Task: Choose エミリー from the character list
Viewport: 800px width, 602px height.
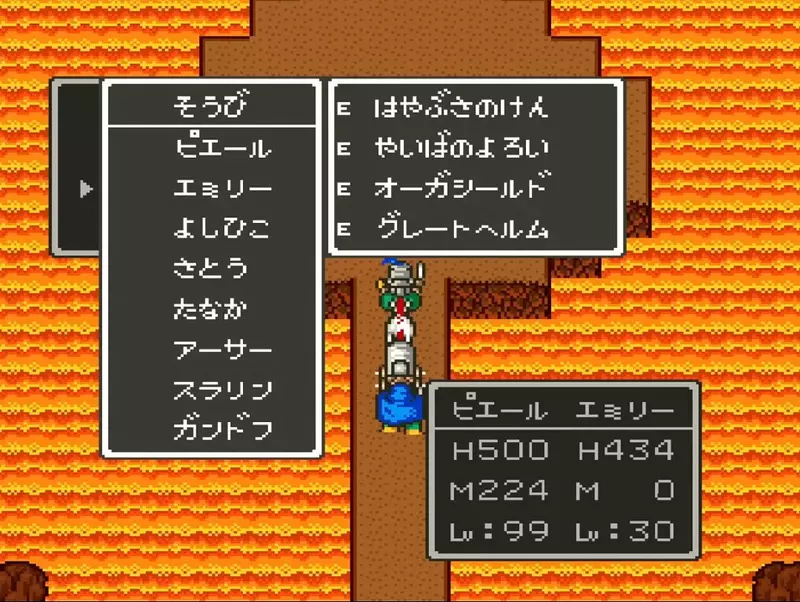Action: 221,189
